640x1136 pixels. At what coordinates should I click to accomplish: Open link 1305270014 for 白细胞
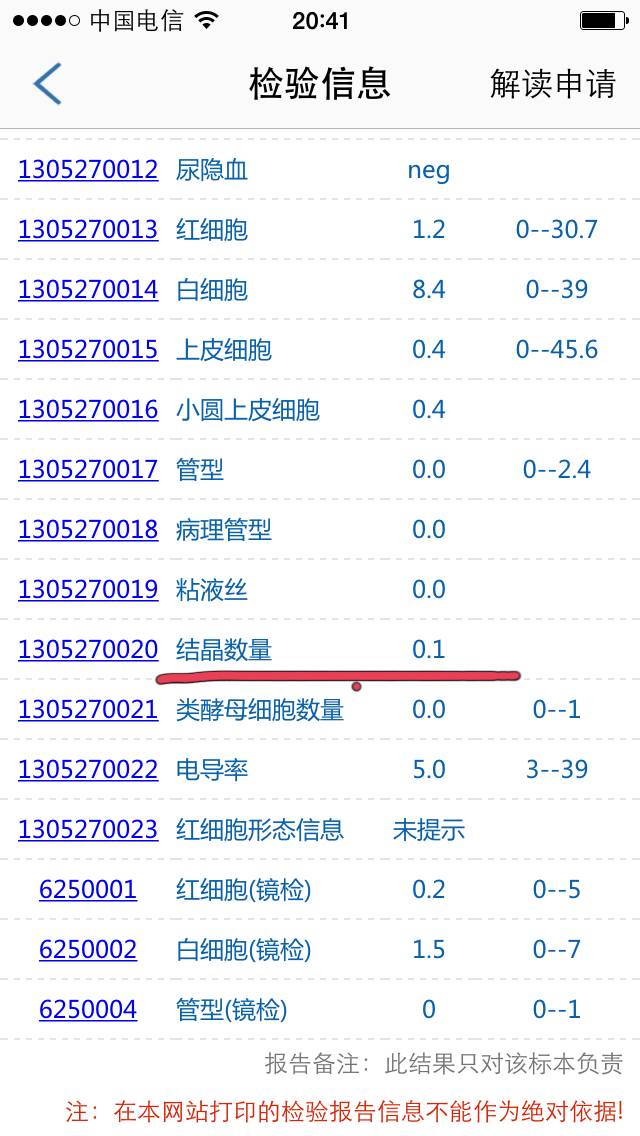tap(88, 290)
